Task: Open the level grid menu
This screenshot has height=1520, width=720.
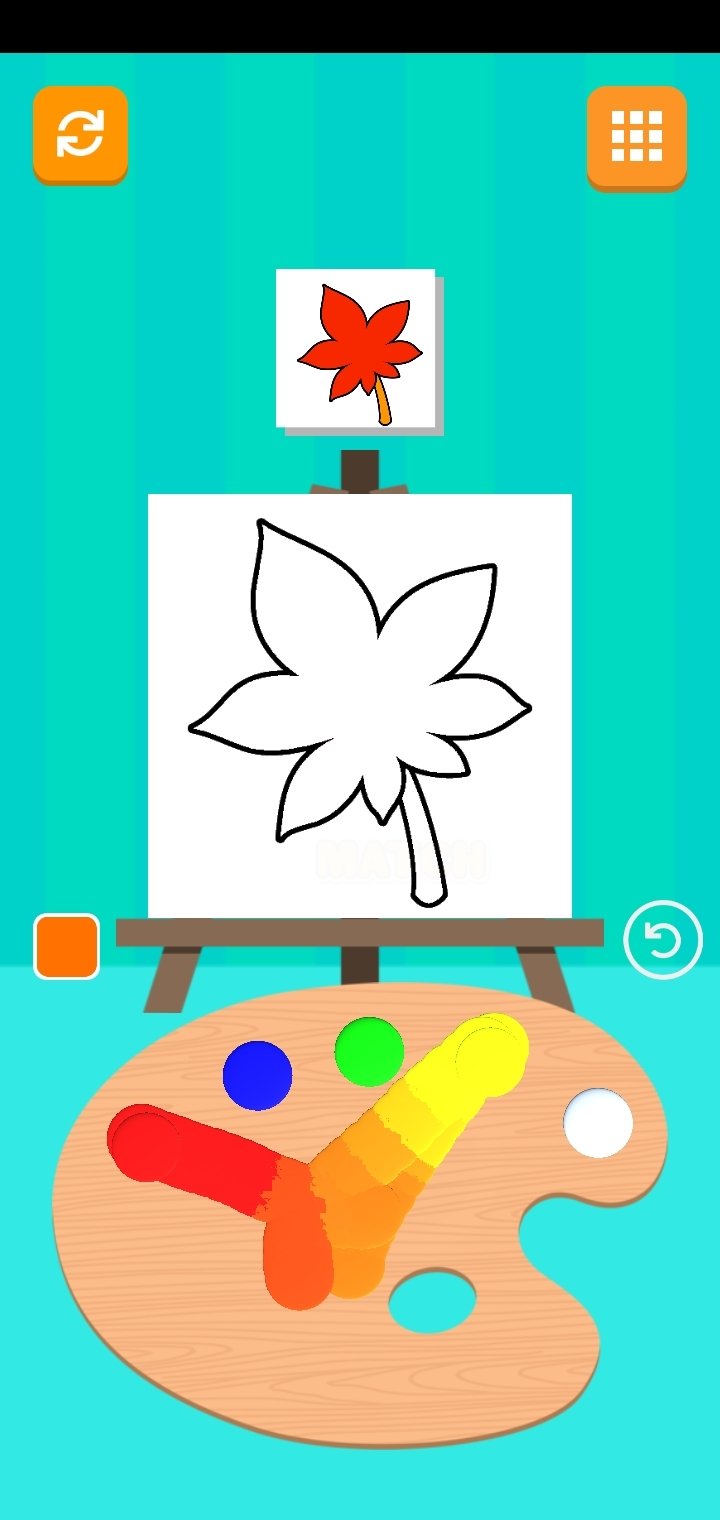Action: click(636, 137)
